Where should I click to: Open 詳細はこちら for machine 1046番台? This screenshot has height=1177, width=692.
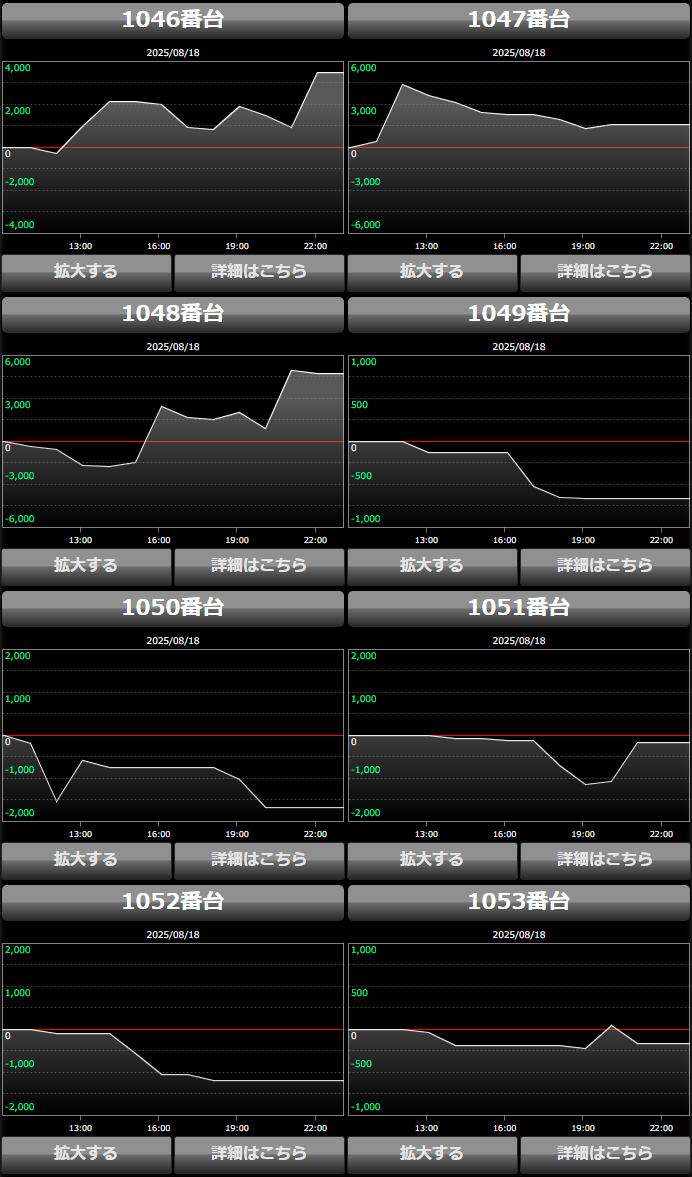(259, 271)
